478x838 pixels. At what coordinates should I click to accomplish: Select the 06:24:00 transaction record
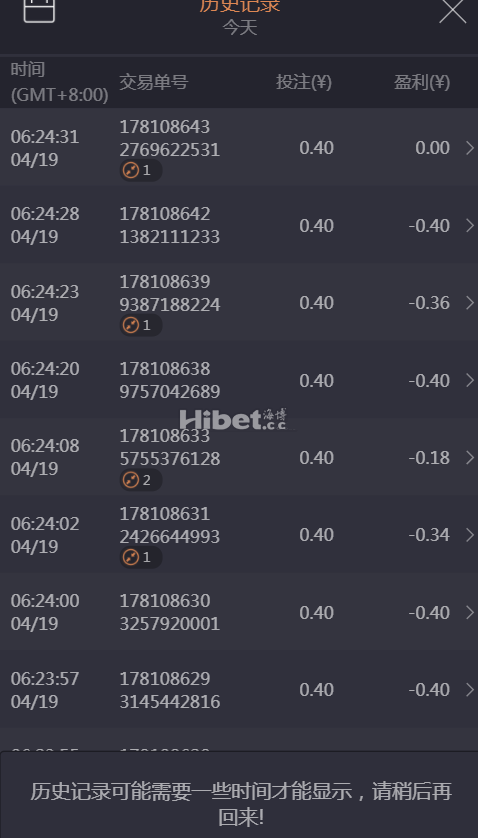coord(239,612)
